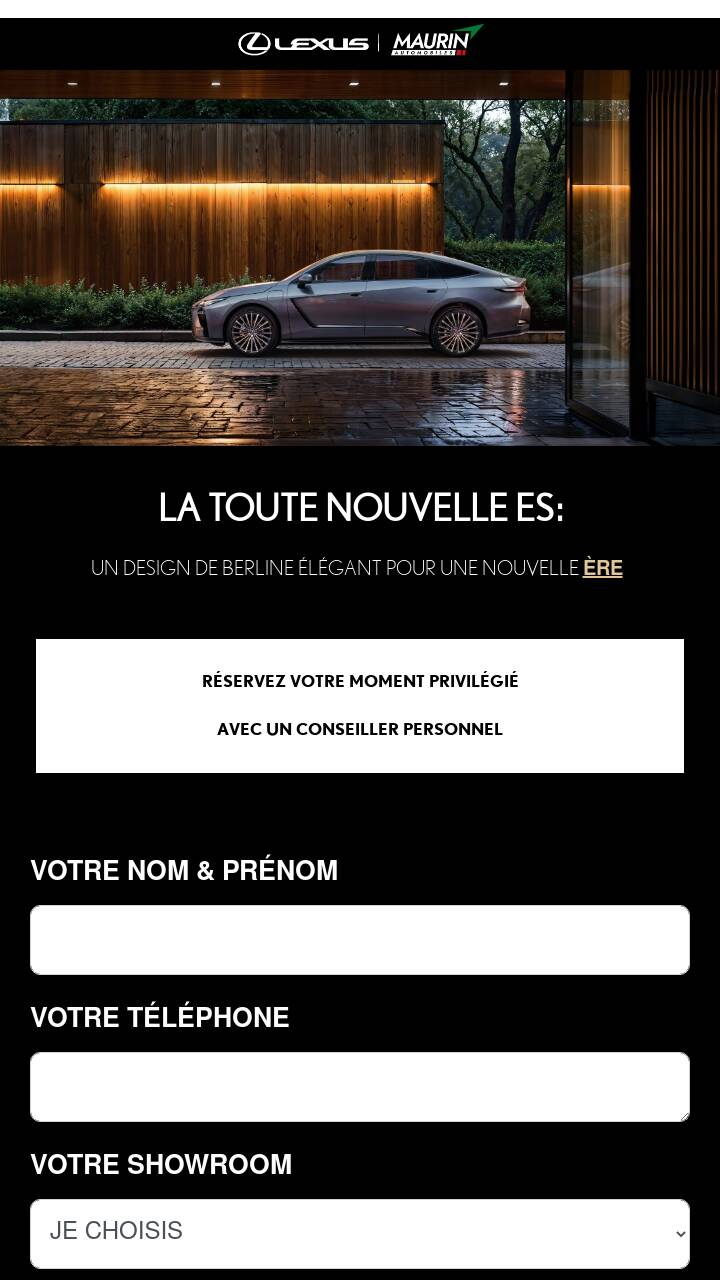Follow the underlined "ÈRE" link

(603, 568)
